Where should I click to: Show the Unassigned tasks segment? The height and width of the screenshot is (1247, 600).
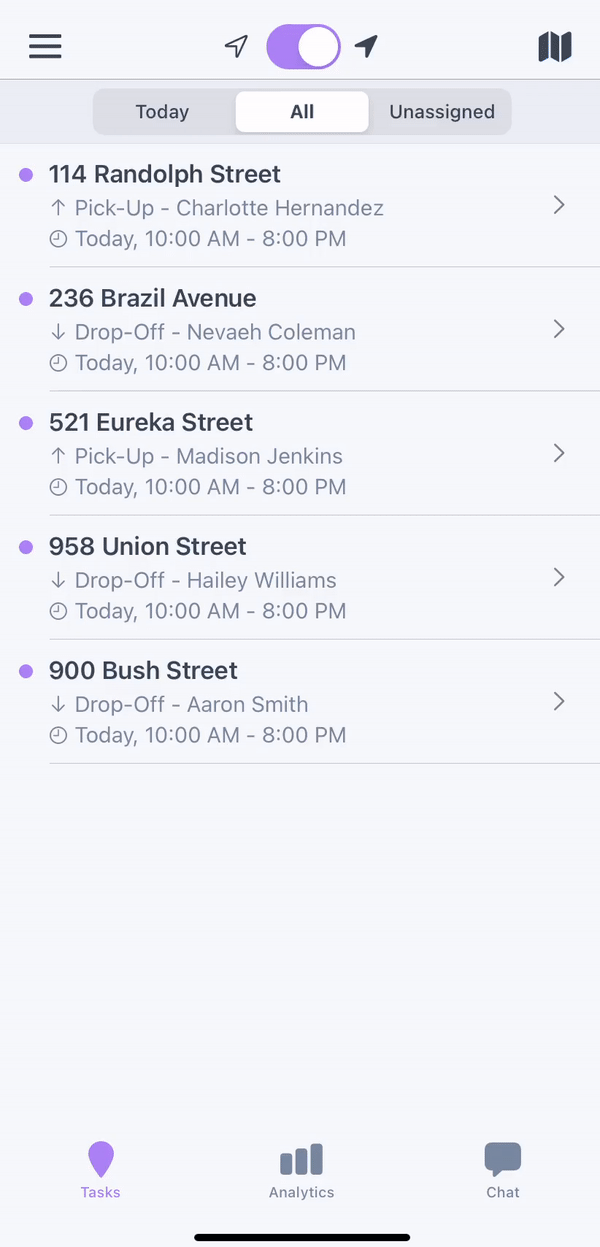coord(442,112)
